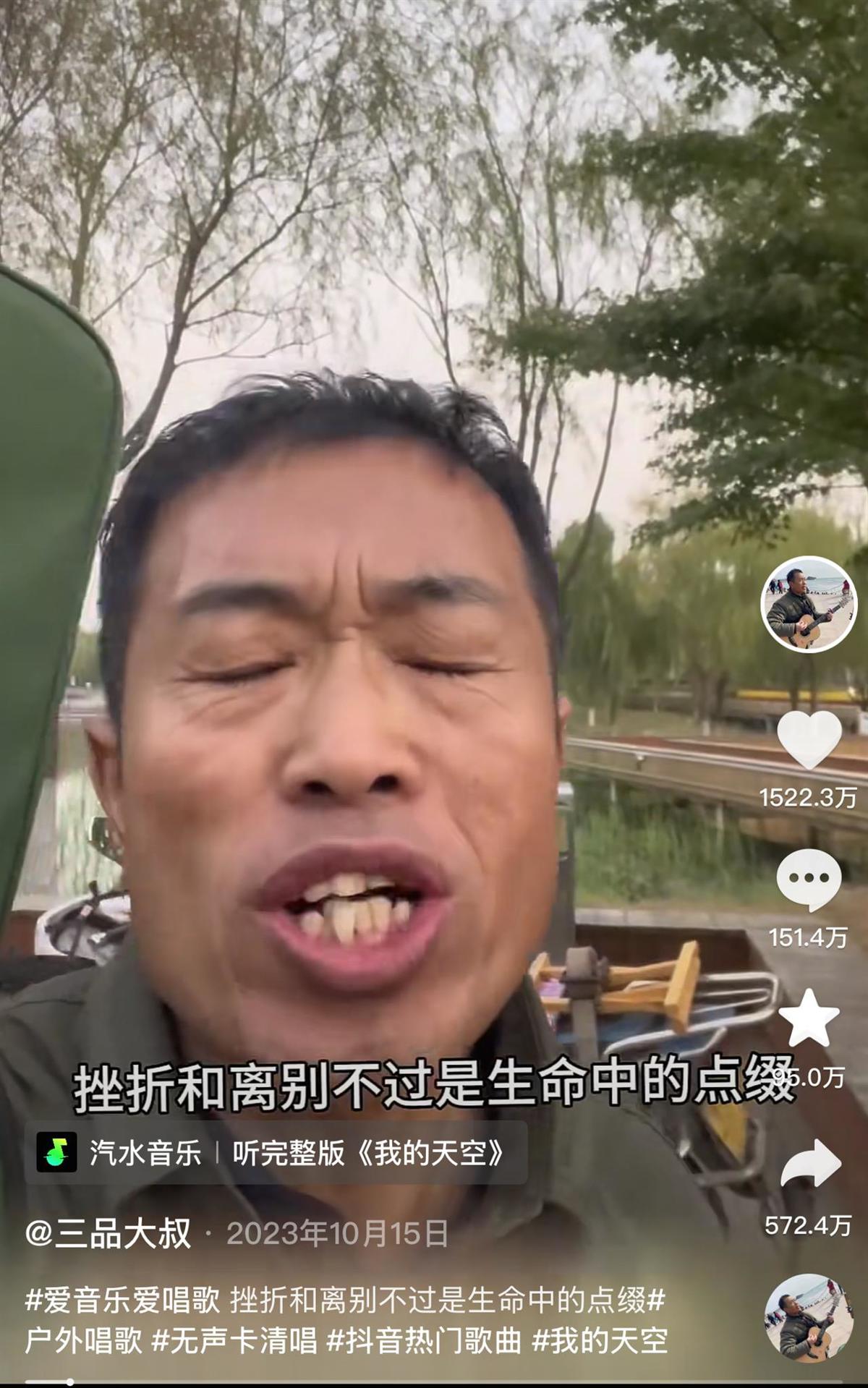Open the #抖音热门歌曲 hashtag

click(x=424, y=1340)
